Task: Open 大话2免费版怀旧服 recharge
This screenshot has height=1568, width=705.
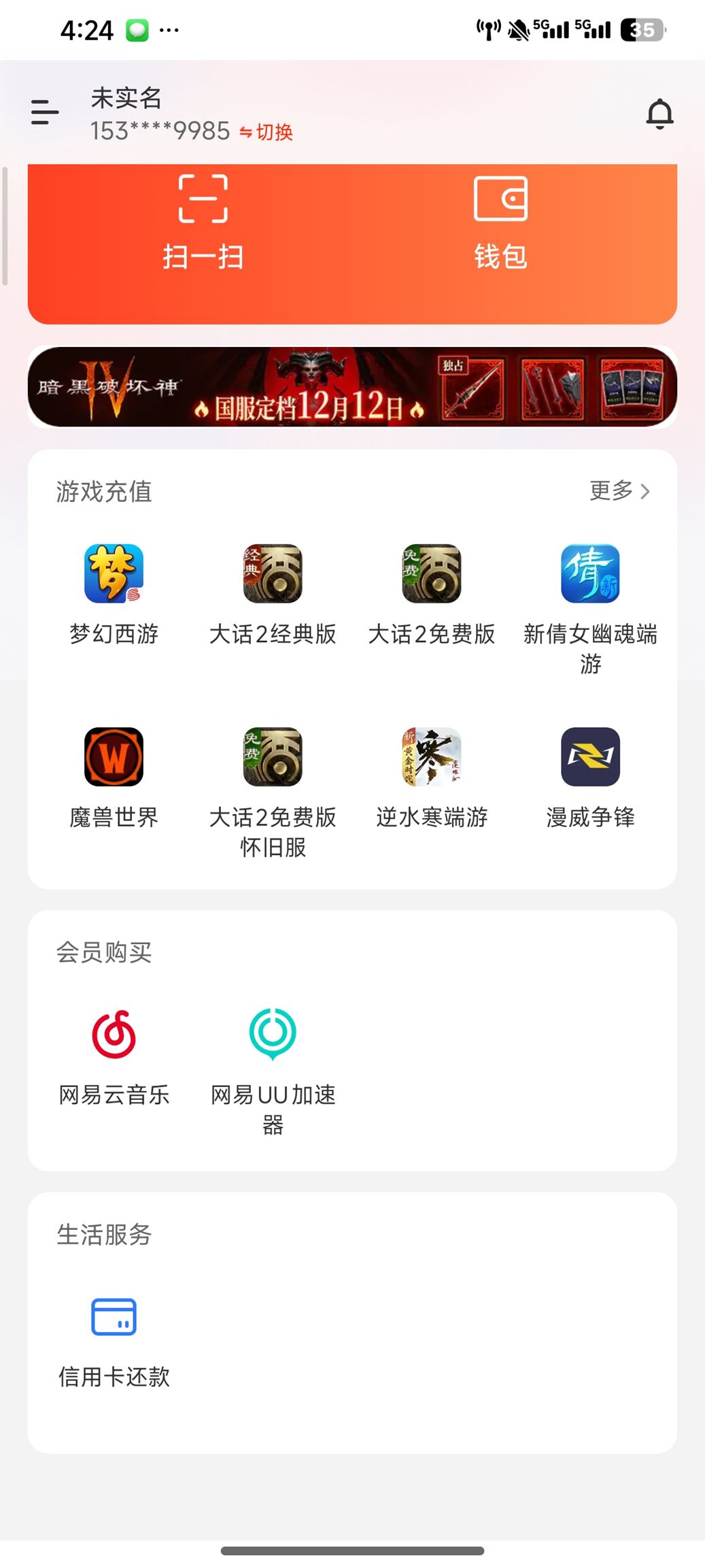Action: click(273, 789)
